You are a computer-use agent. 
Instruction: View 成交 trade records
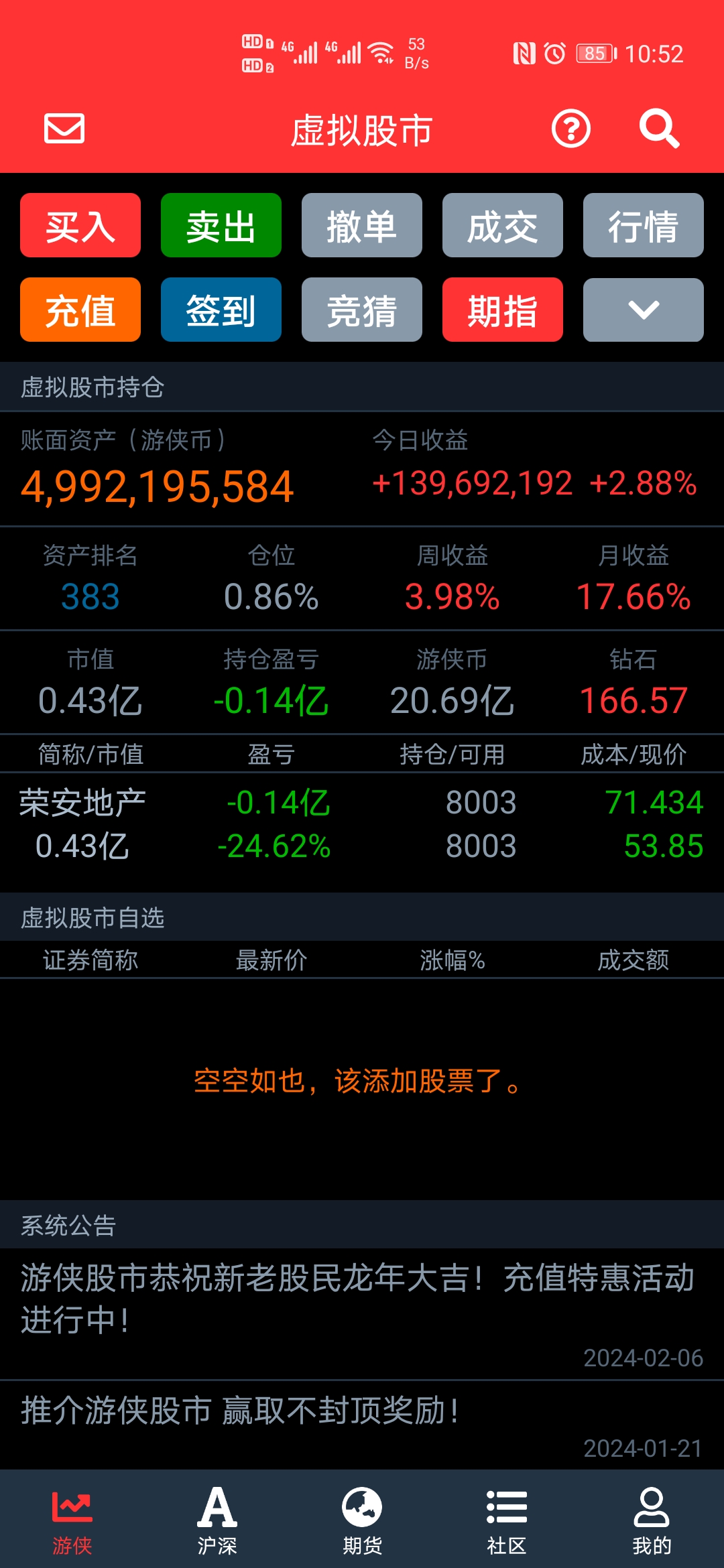503,225
